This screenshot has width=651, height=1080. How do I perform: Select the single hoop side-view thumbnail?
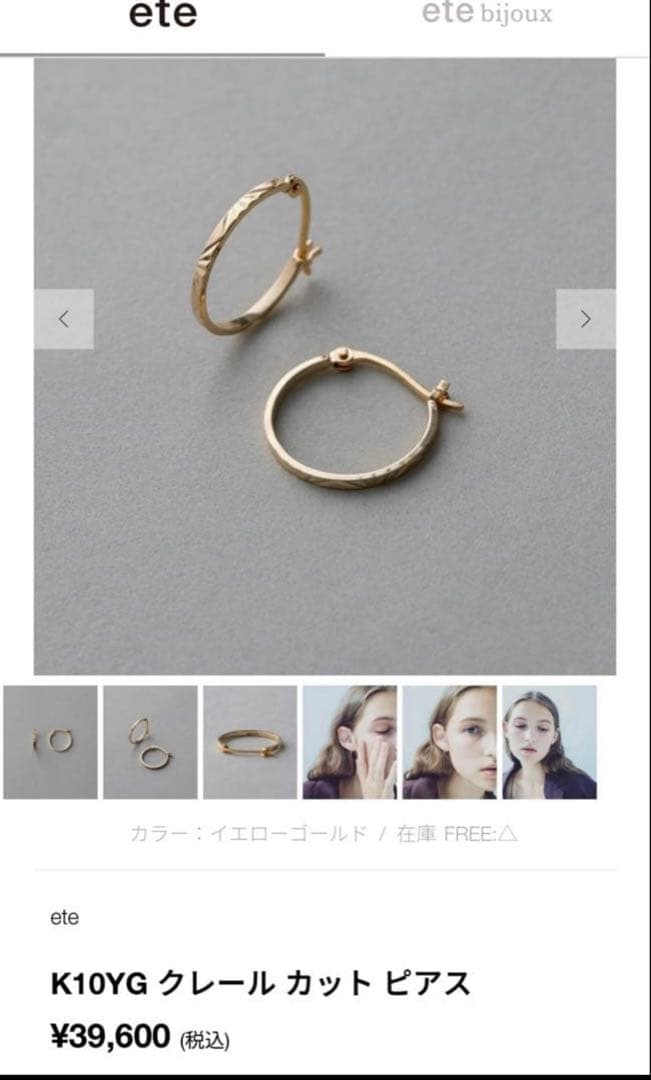[250, 742]
